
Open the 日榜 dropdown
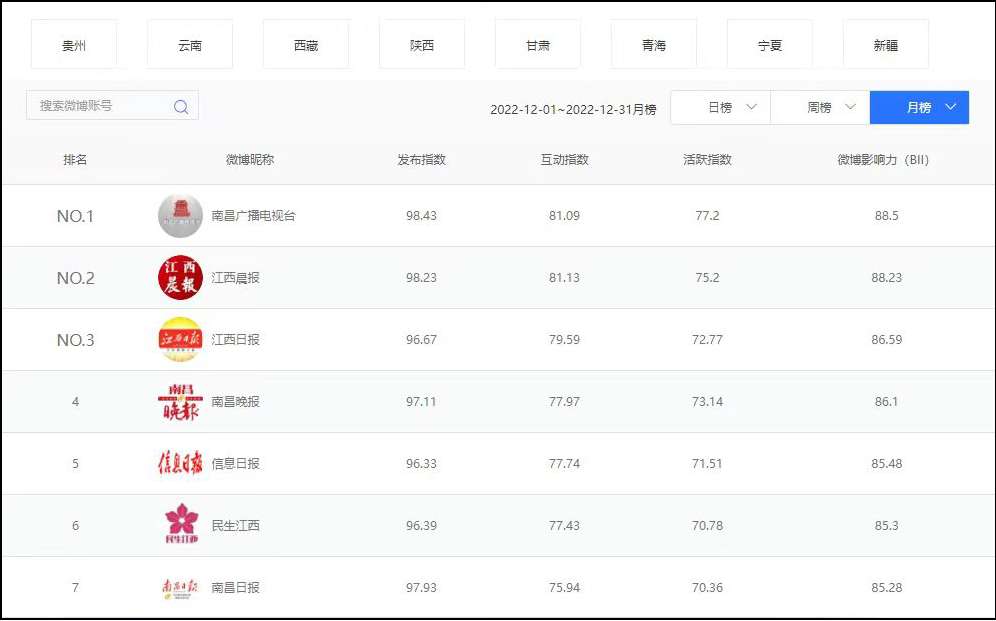pos(731,107)
